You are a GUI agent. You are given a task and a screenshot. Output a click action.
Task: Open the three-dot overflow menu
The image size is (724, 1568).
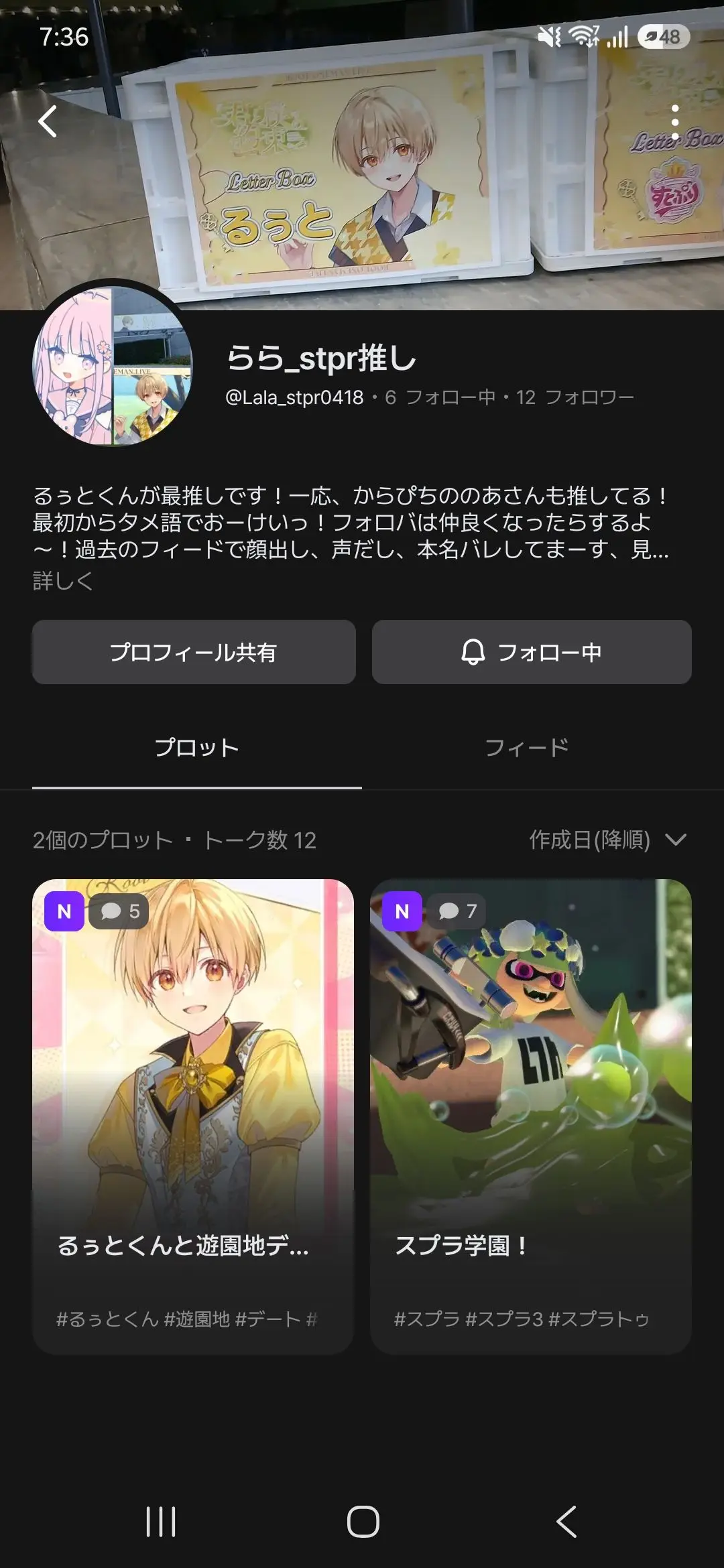[675, 122]
